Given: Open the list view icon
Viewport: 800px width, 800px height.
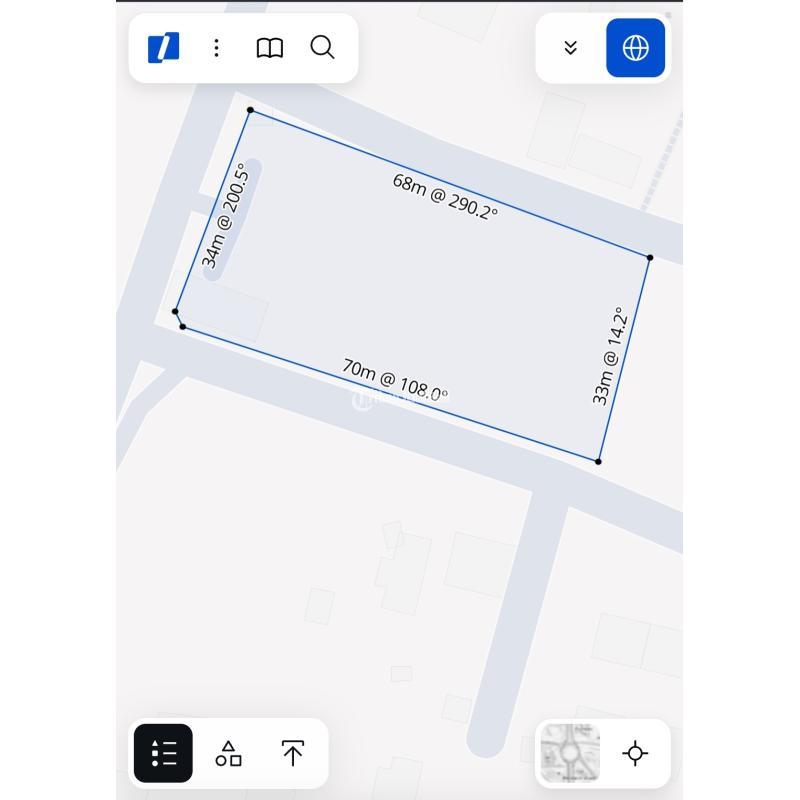Looking at the screenshot, I should click(164, 753).
